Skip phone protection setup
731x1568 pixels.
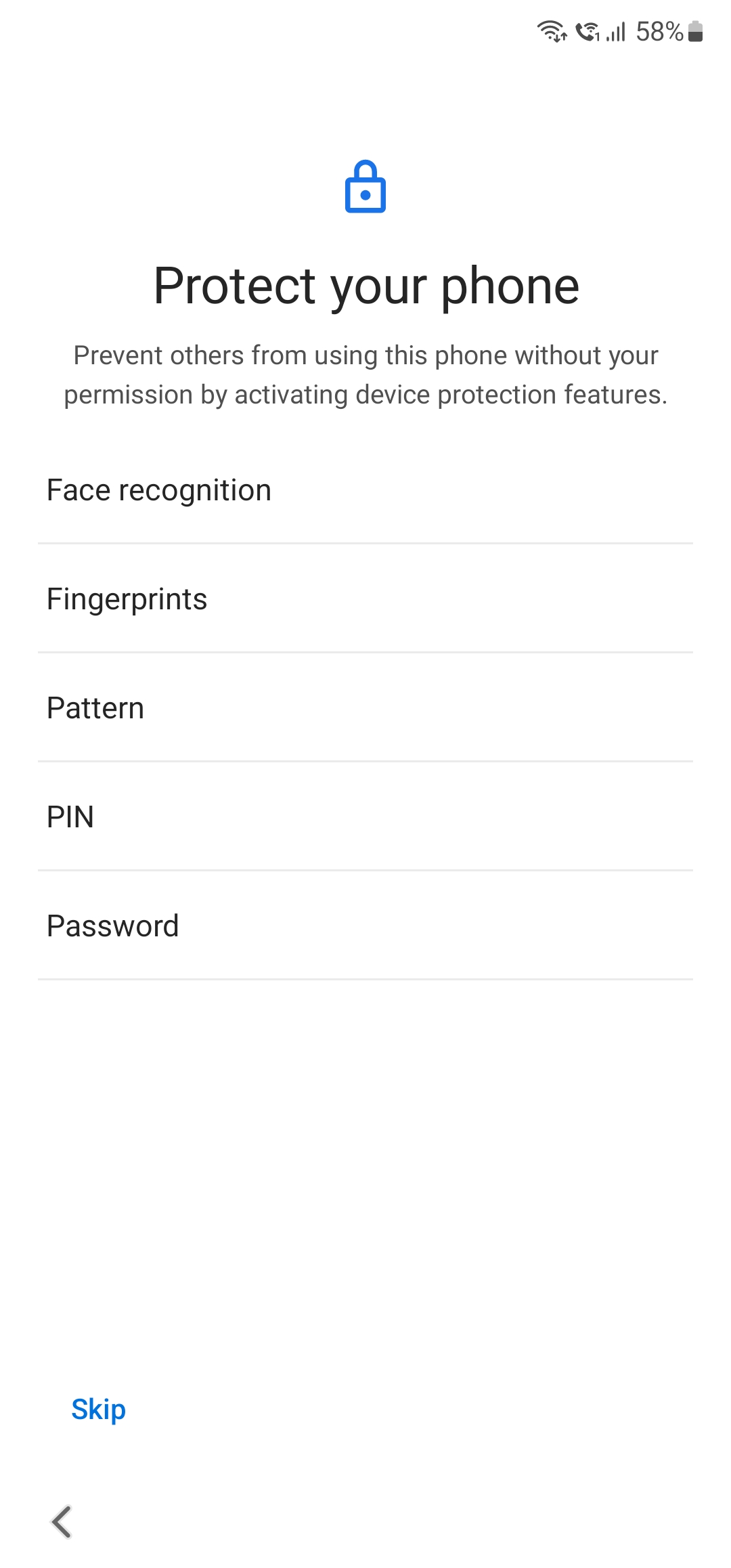99,1410
